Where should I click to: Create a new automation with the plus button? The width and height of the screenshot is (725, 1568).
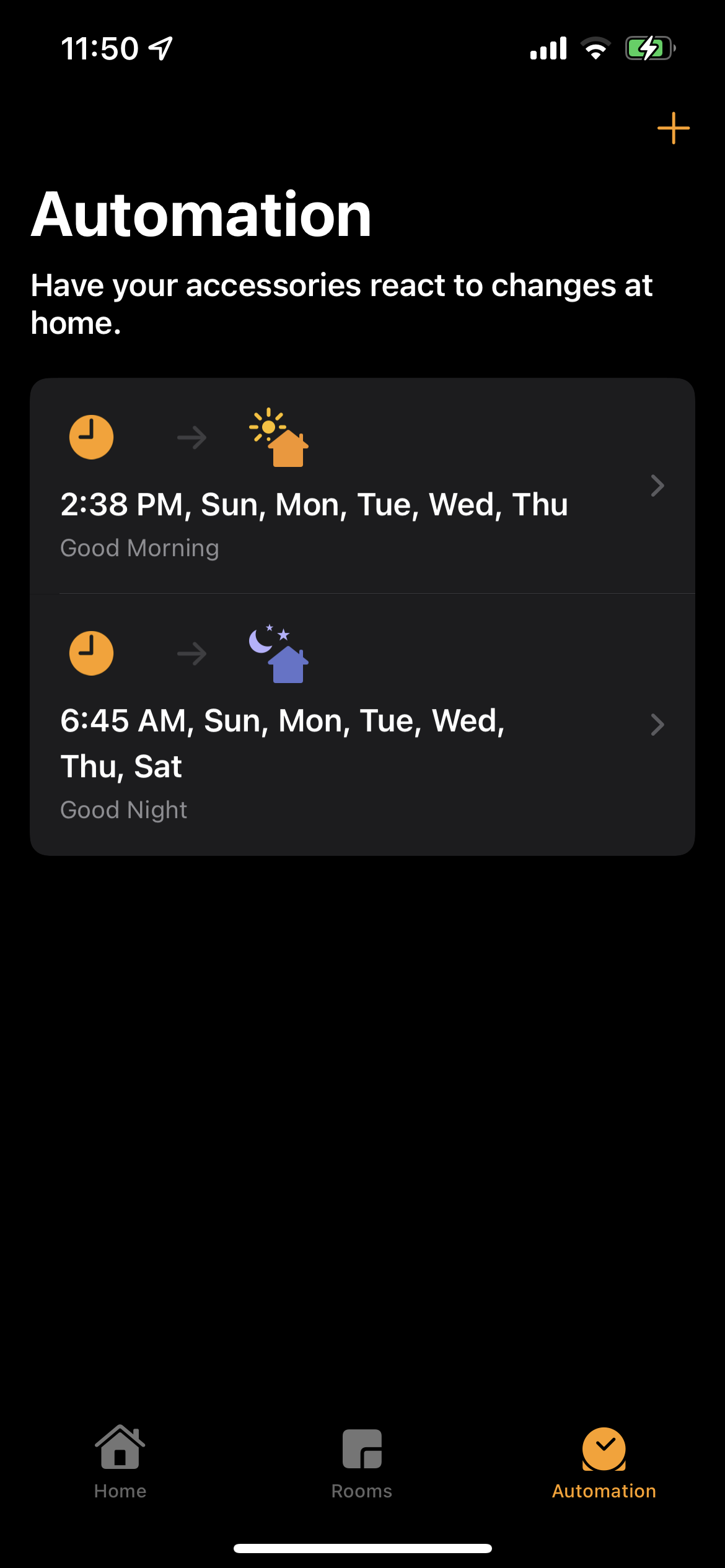point(674,128)
